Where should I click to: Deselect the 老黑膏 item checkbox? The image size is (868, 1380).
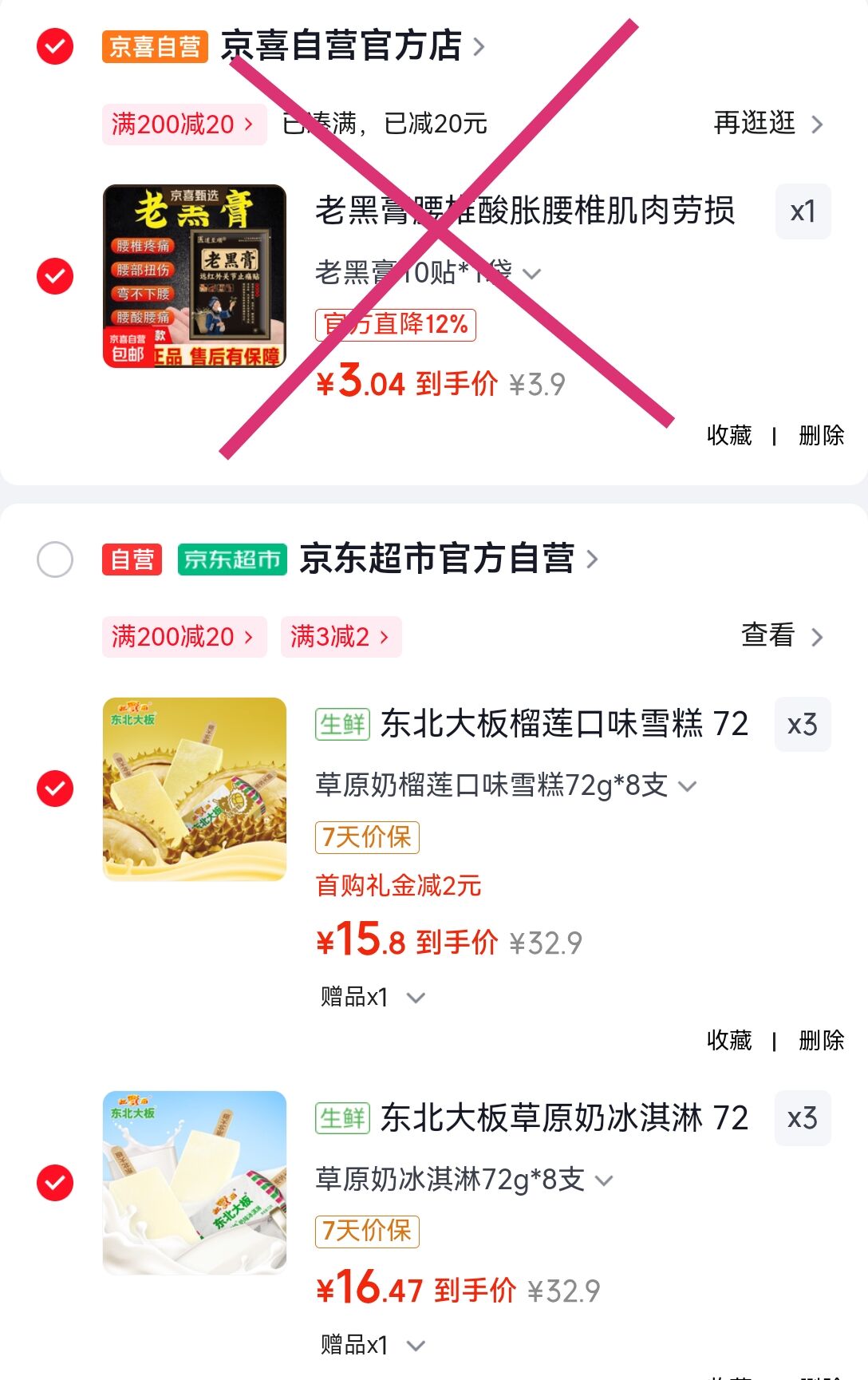tap(55, 276)
